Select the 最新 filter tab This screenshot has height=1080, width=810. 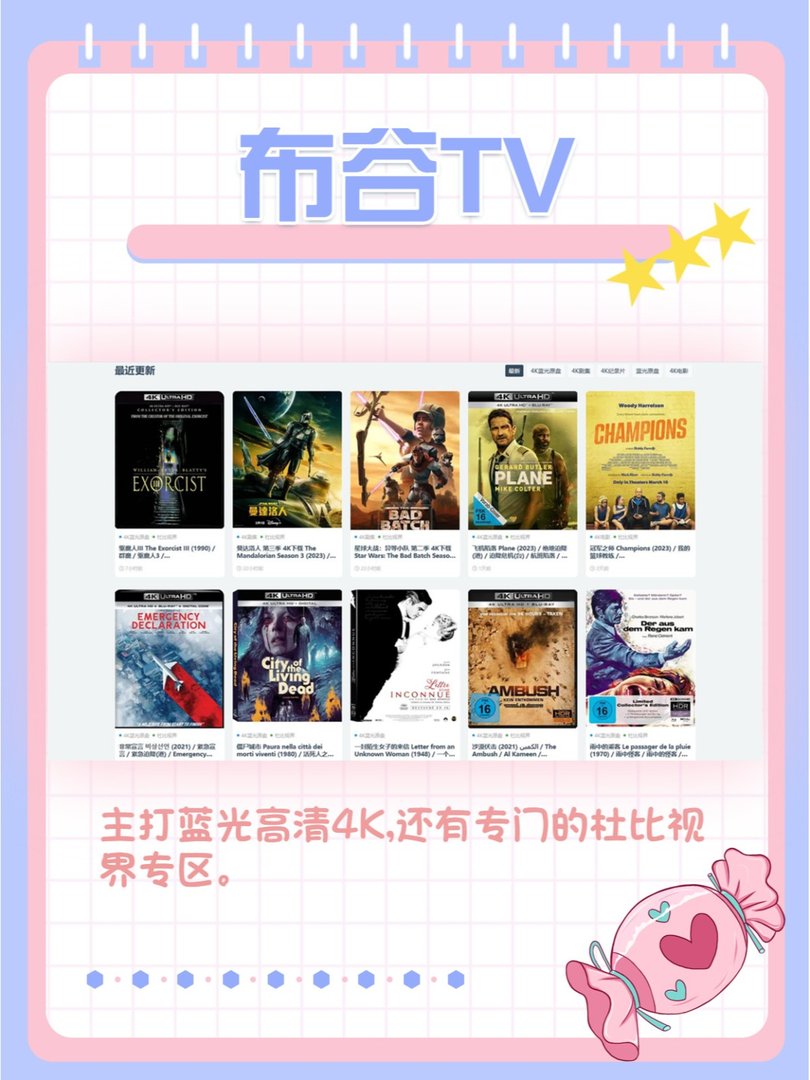point(516,369)
